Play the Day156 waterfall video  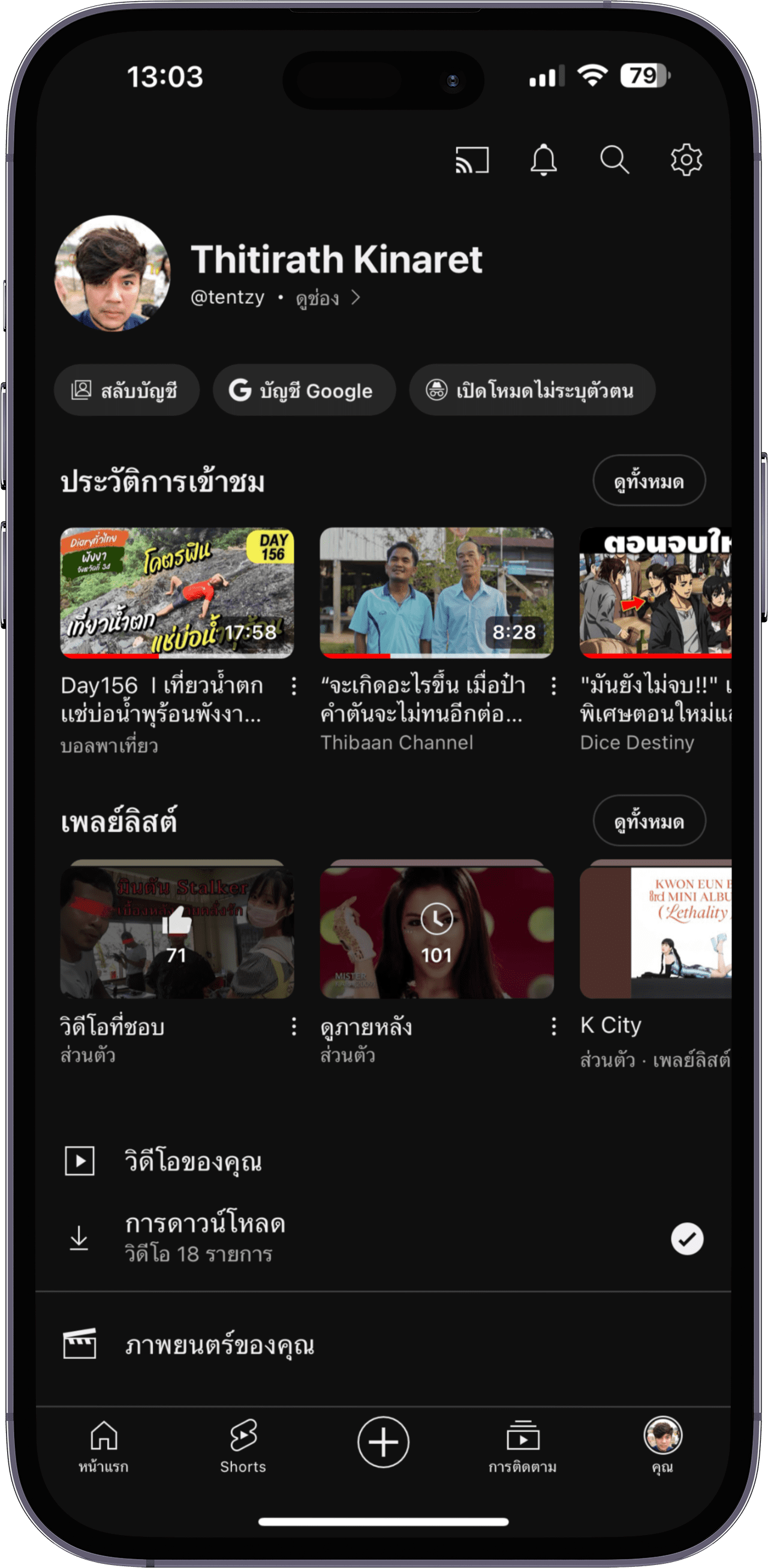tap(177, 593)
